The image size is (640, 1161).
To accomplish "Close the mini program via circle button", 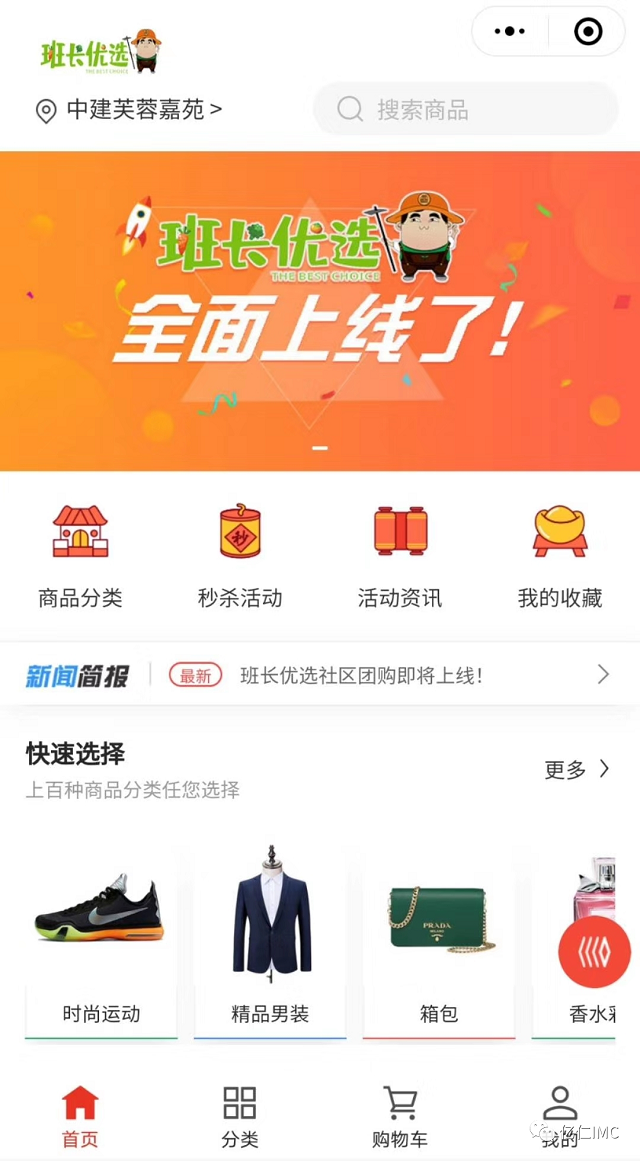I will (x=588, y=32).
